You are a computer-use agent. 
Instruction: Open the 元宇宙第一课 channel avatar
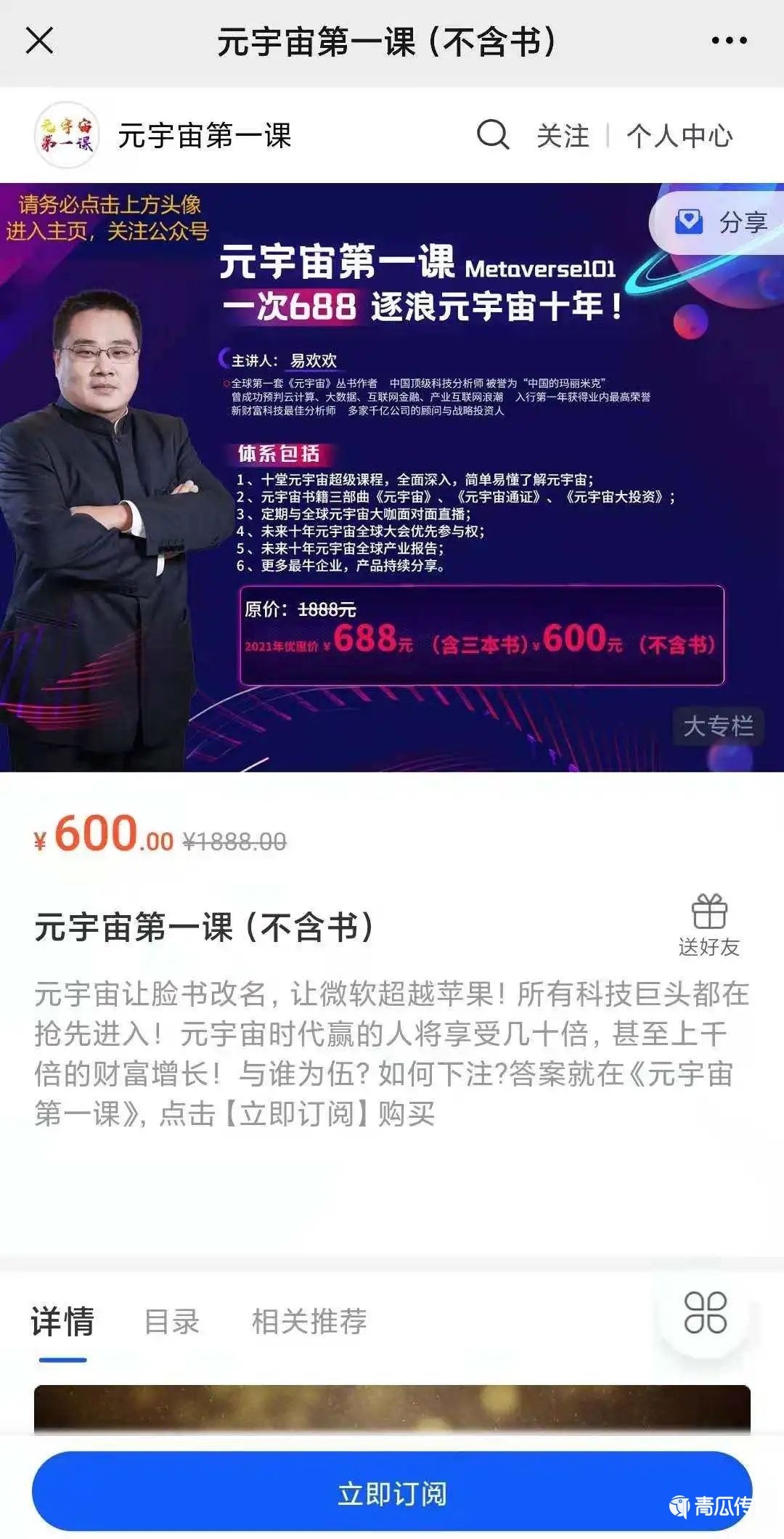67,135
